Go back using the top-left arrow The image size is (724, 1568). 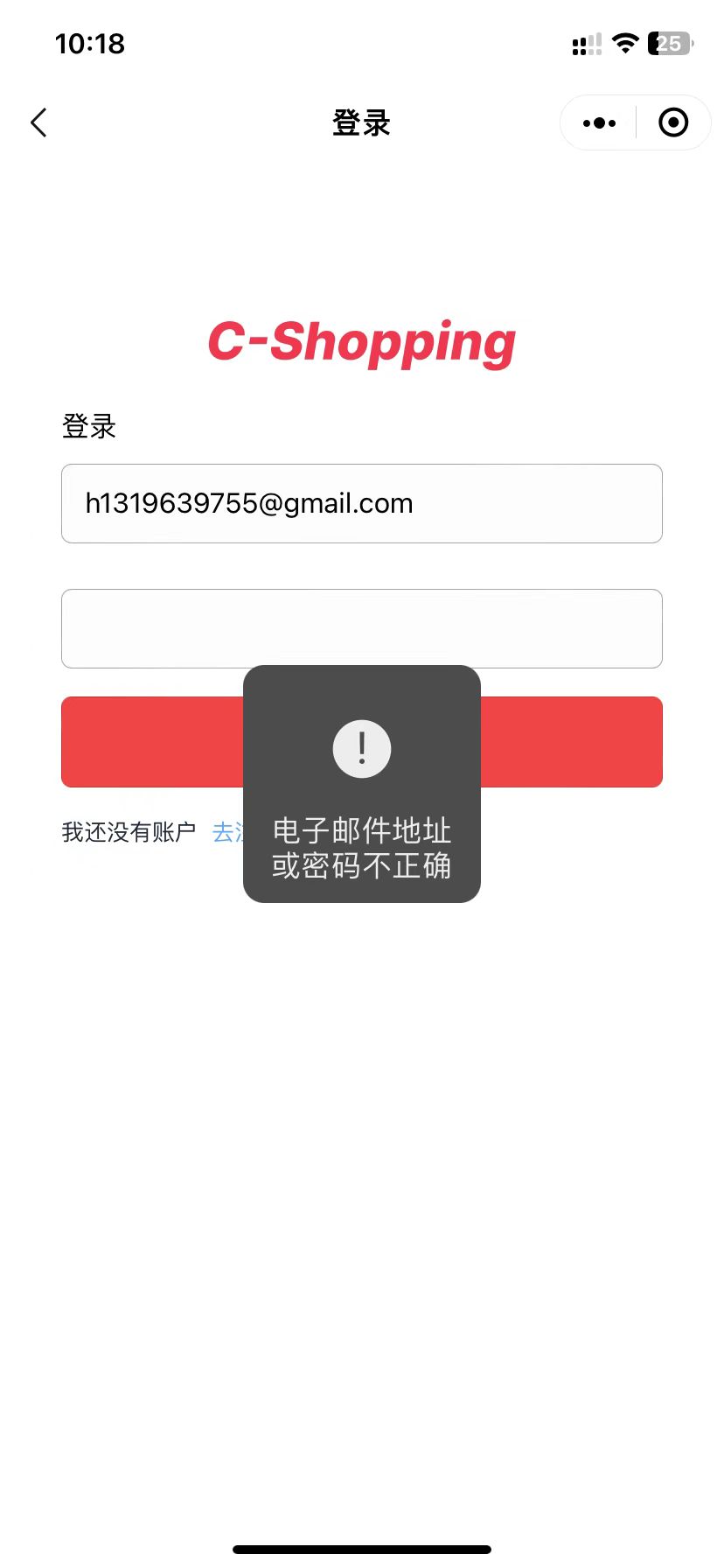[x=38, y=123]
